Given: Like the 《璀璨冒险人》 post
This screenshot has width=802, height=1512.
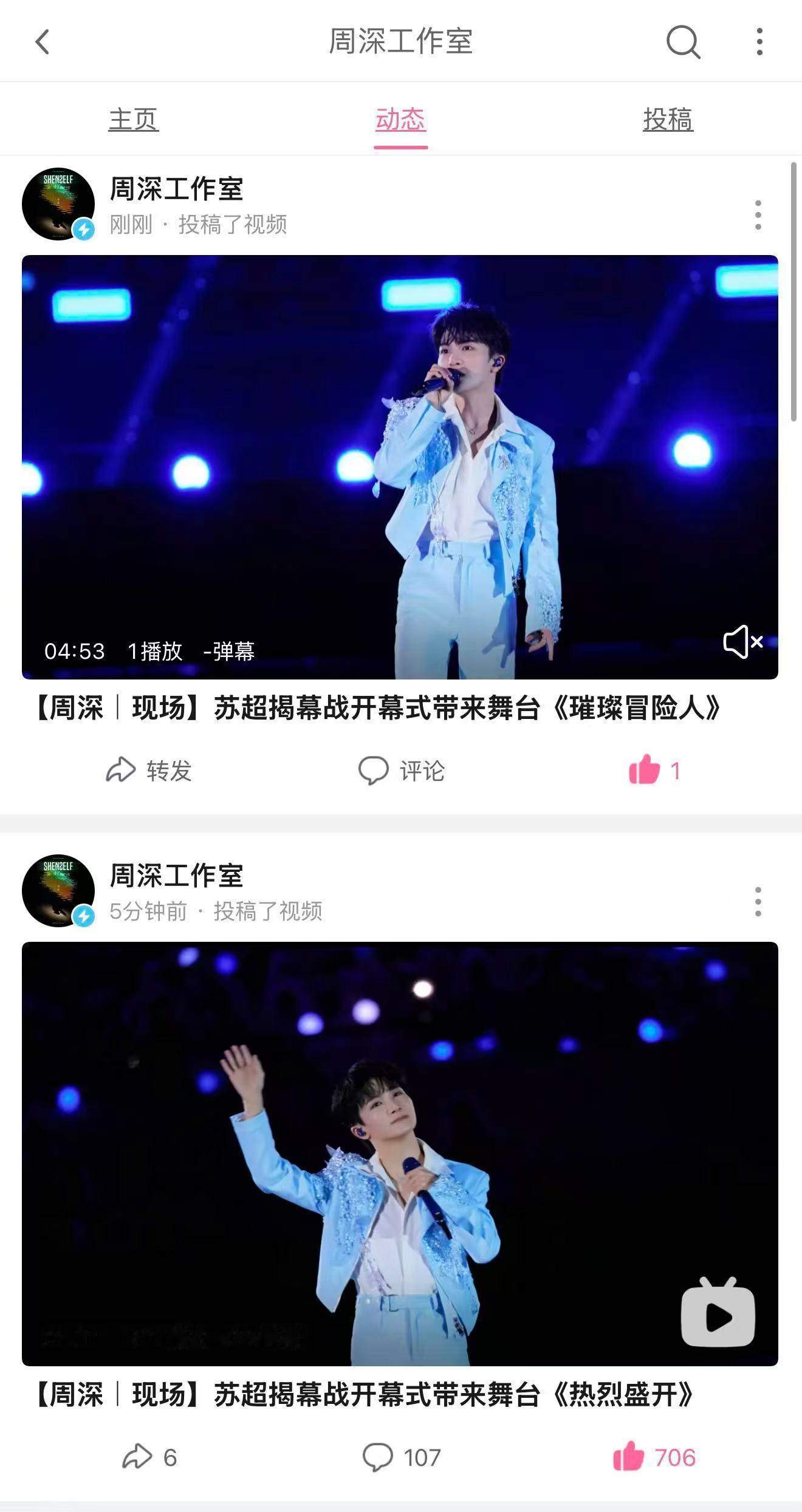Looking at the screenshot, I should tap(654, 771).
